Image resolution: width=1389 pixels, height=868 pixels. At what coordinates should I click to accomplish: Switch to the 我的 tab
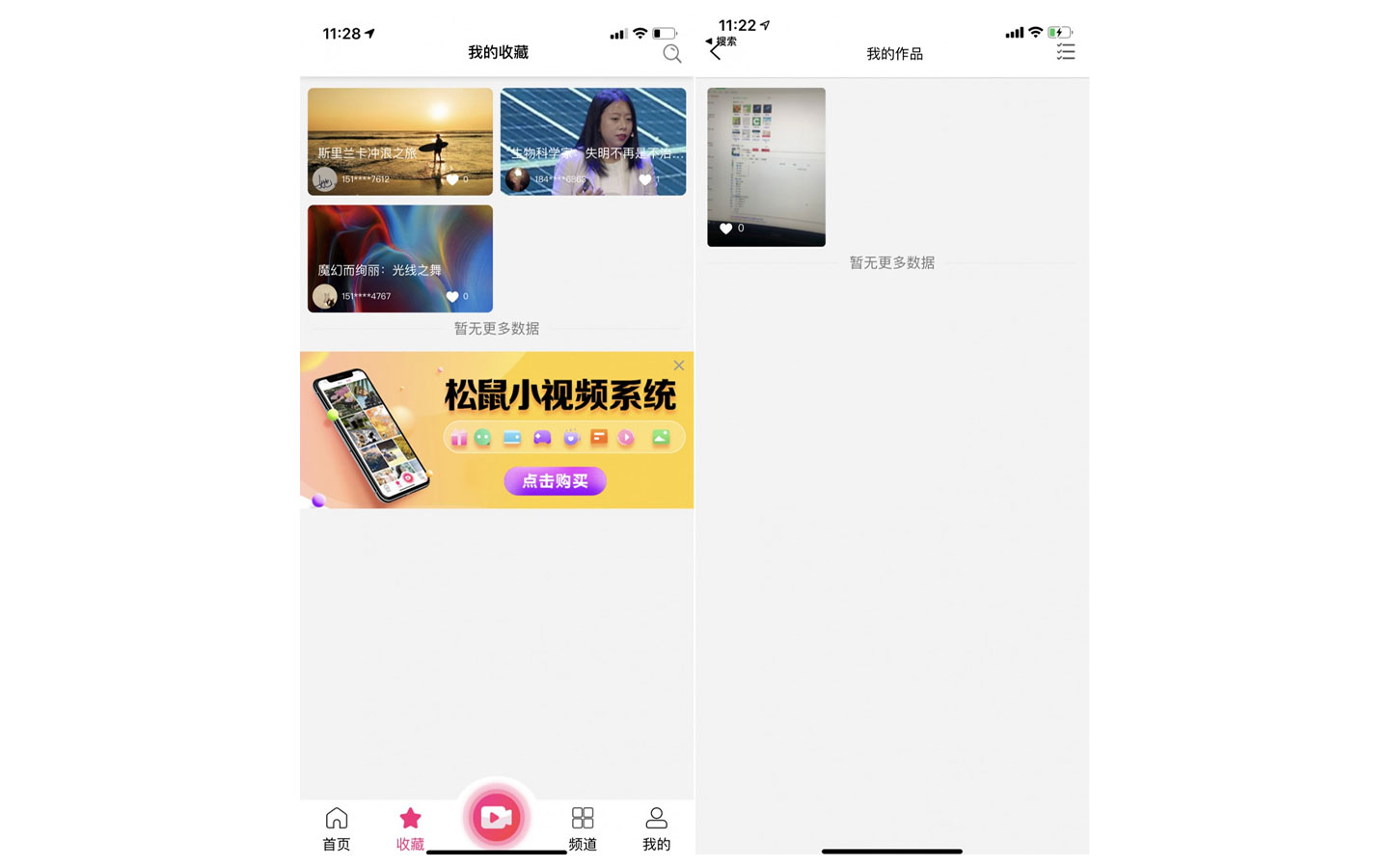(x=656, y=828)
